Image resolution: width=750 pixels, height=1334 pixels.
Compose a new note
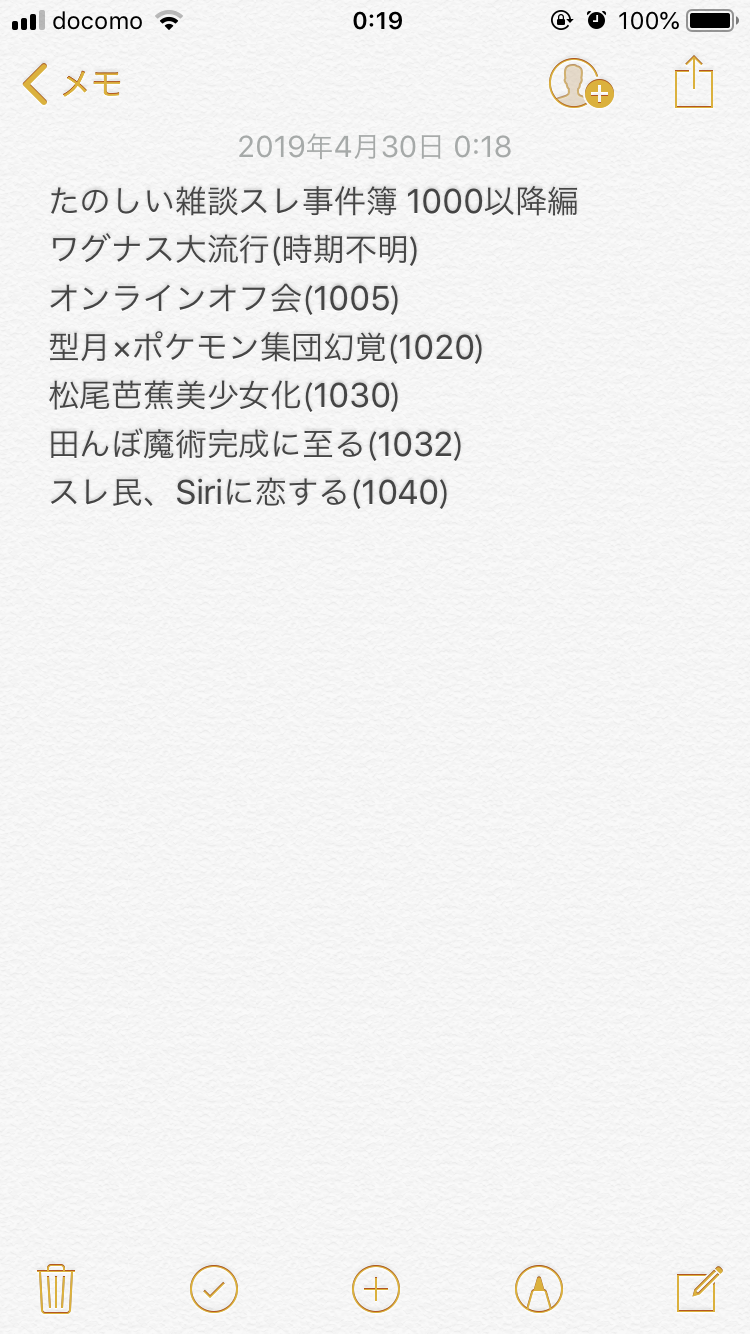pyautogui.click(x=699, y=1288)
